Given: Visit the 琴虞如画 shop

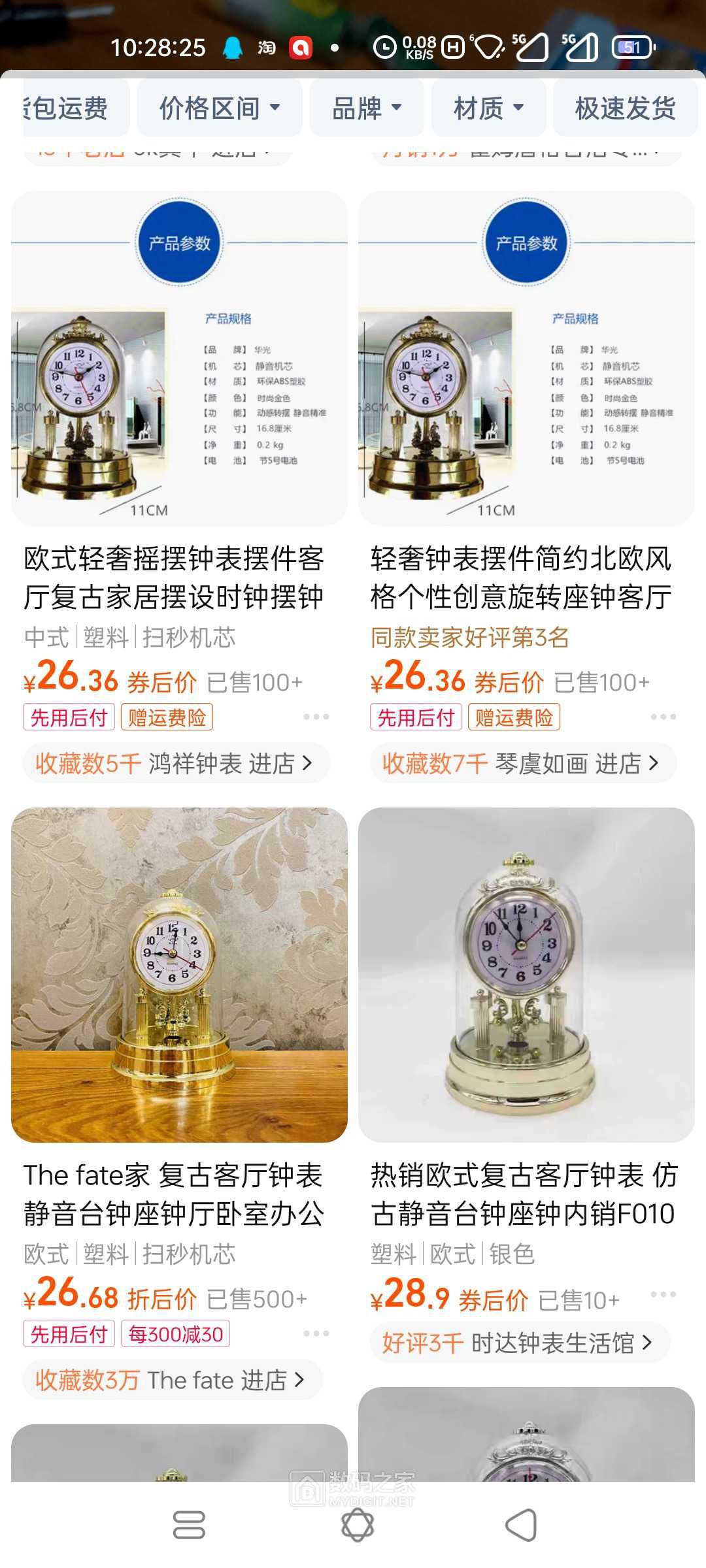Looking at the screenshot, I should click(x=522, y=763).
